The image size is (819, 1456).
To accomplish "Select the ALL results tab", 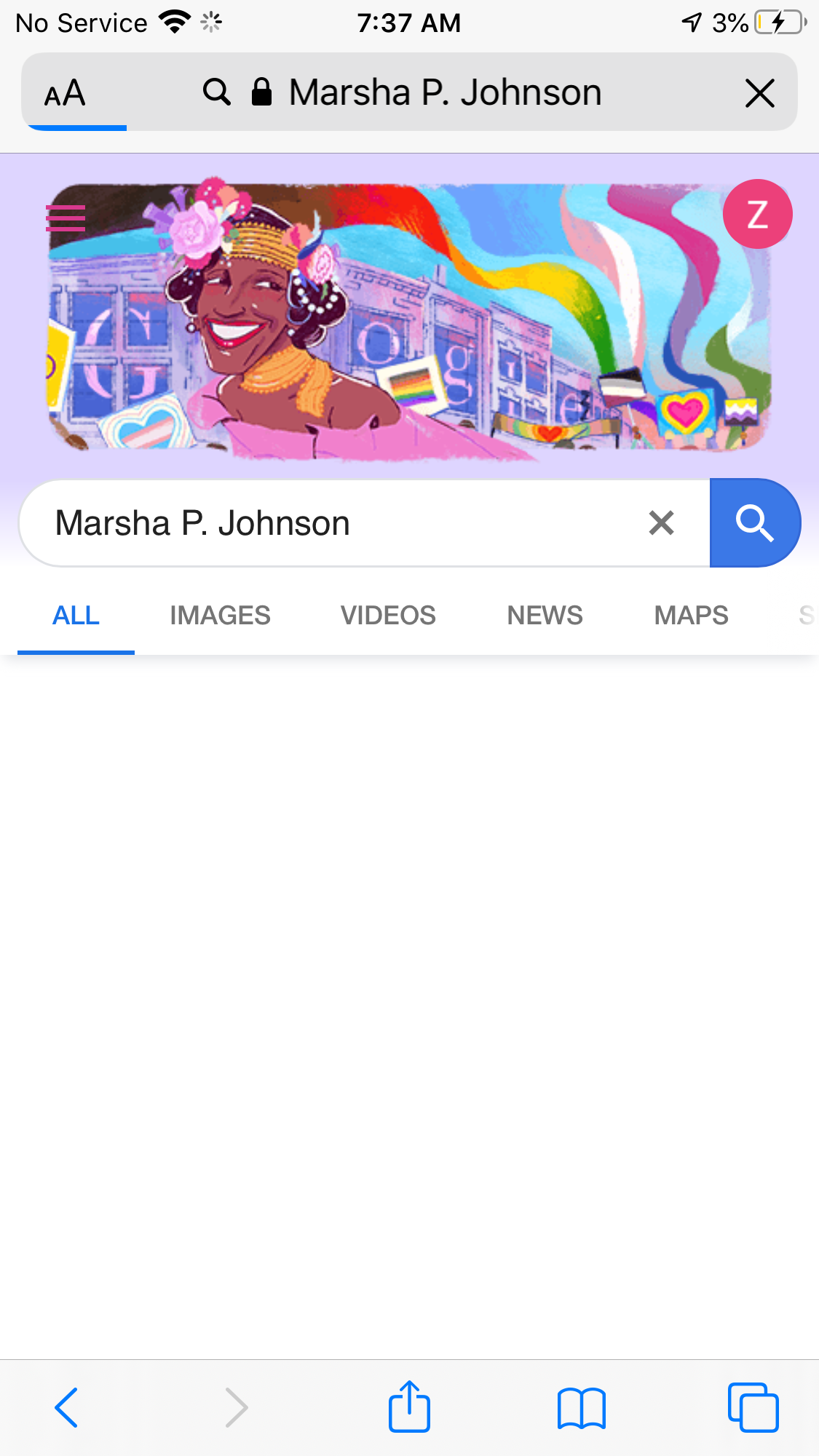I will 76,616.
